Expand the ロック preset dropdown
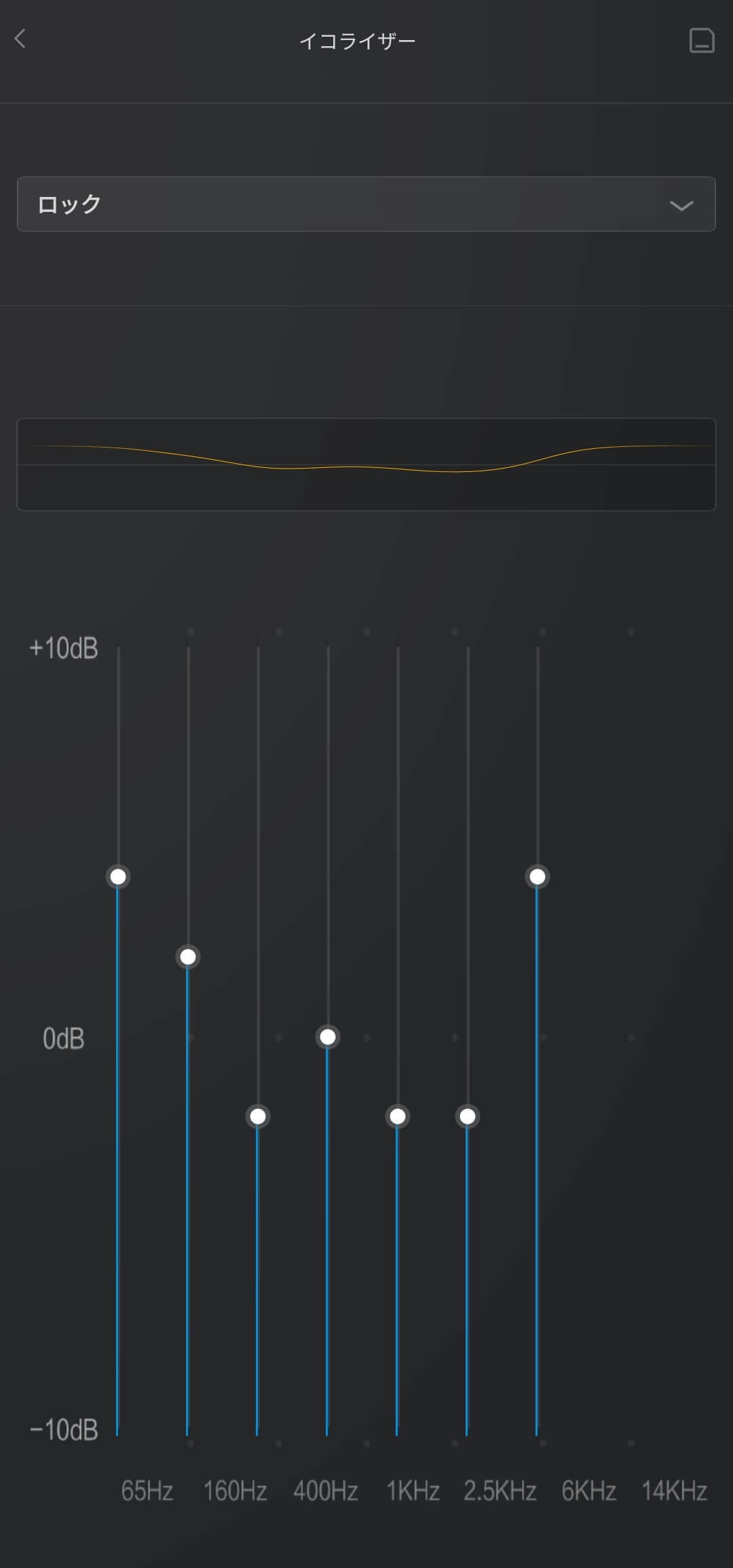 (x=366, y=204)
